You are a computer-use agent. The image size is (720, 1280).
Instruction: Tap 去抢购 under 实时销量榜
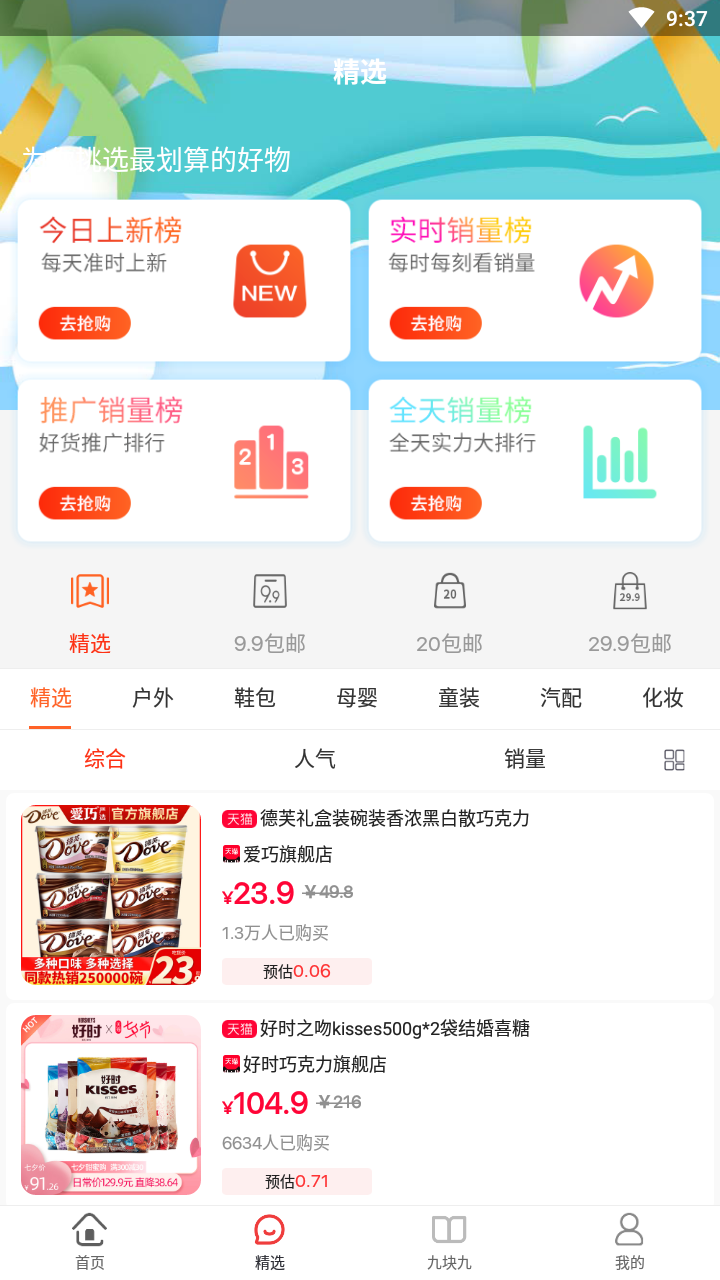(x=436, y=323)
